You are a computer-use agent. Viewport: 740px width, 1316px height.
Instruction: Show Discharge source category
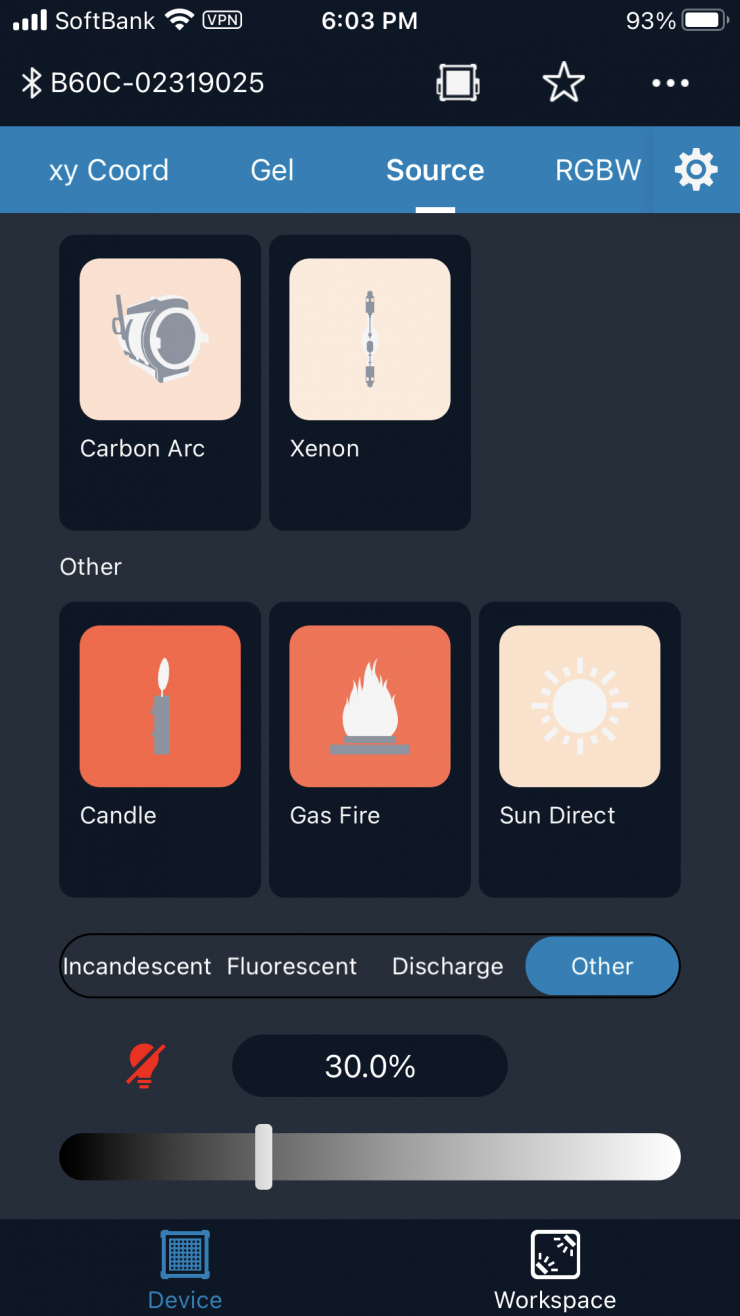click(x=447, y=966)
